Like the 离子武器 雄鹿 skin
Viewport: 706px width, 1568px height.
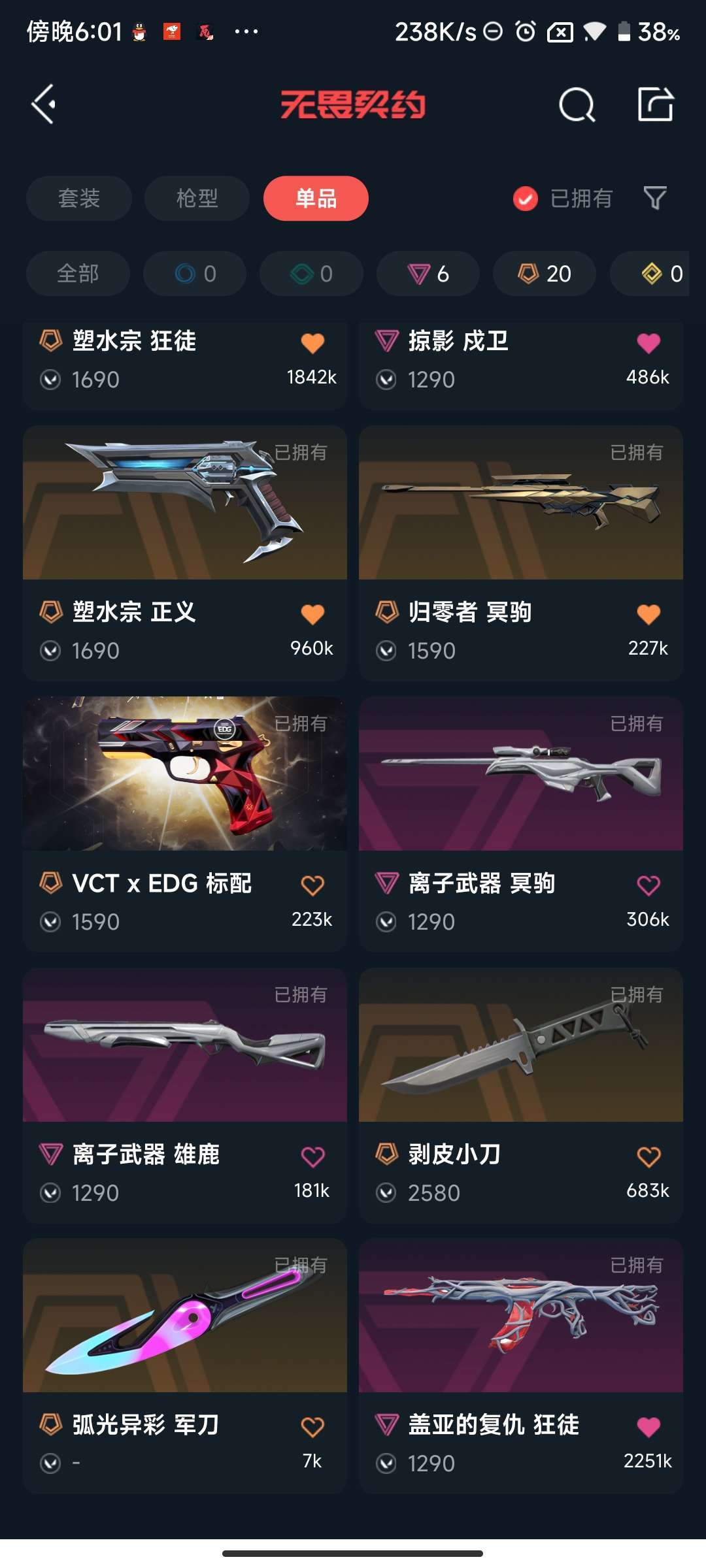312,1157
